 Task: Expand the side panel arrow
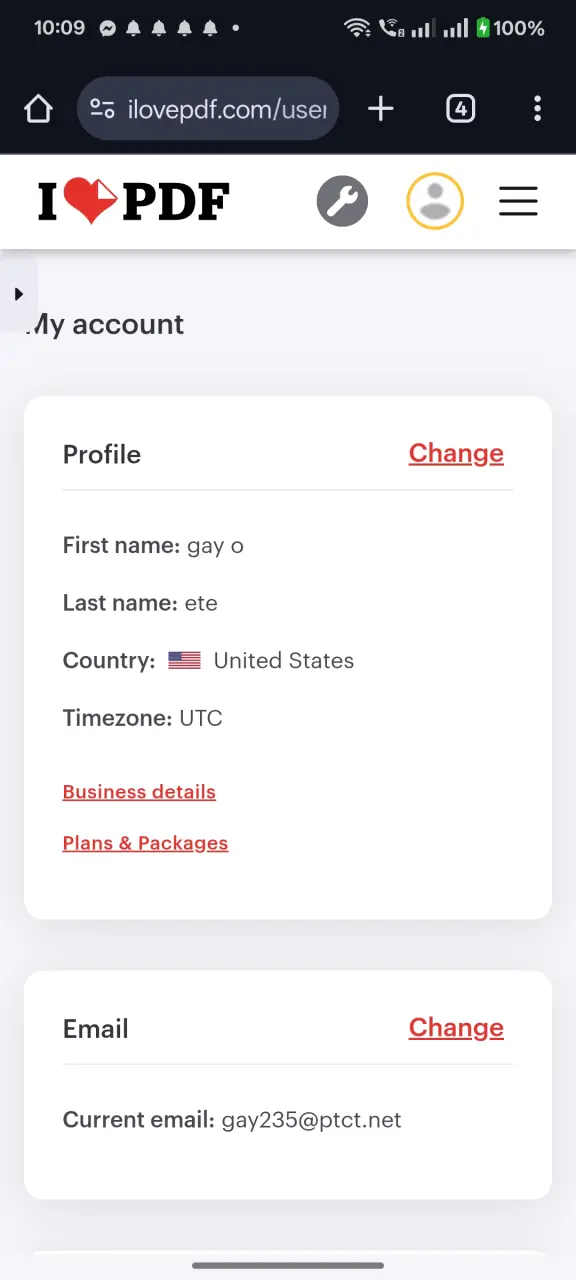click(18, 294)
